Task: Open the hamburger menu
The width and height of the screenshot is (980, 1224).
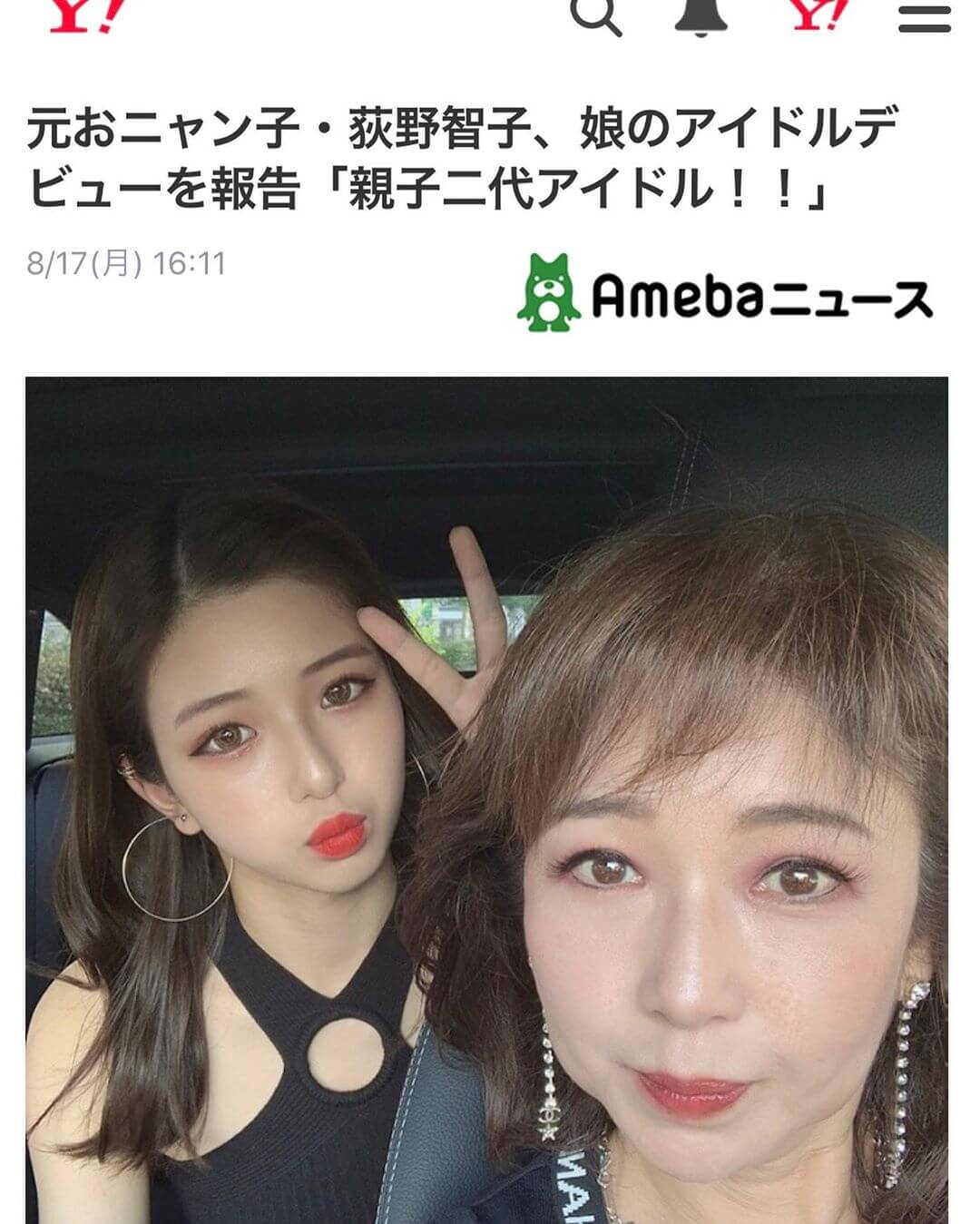Action: coord(924,17)
